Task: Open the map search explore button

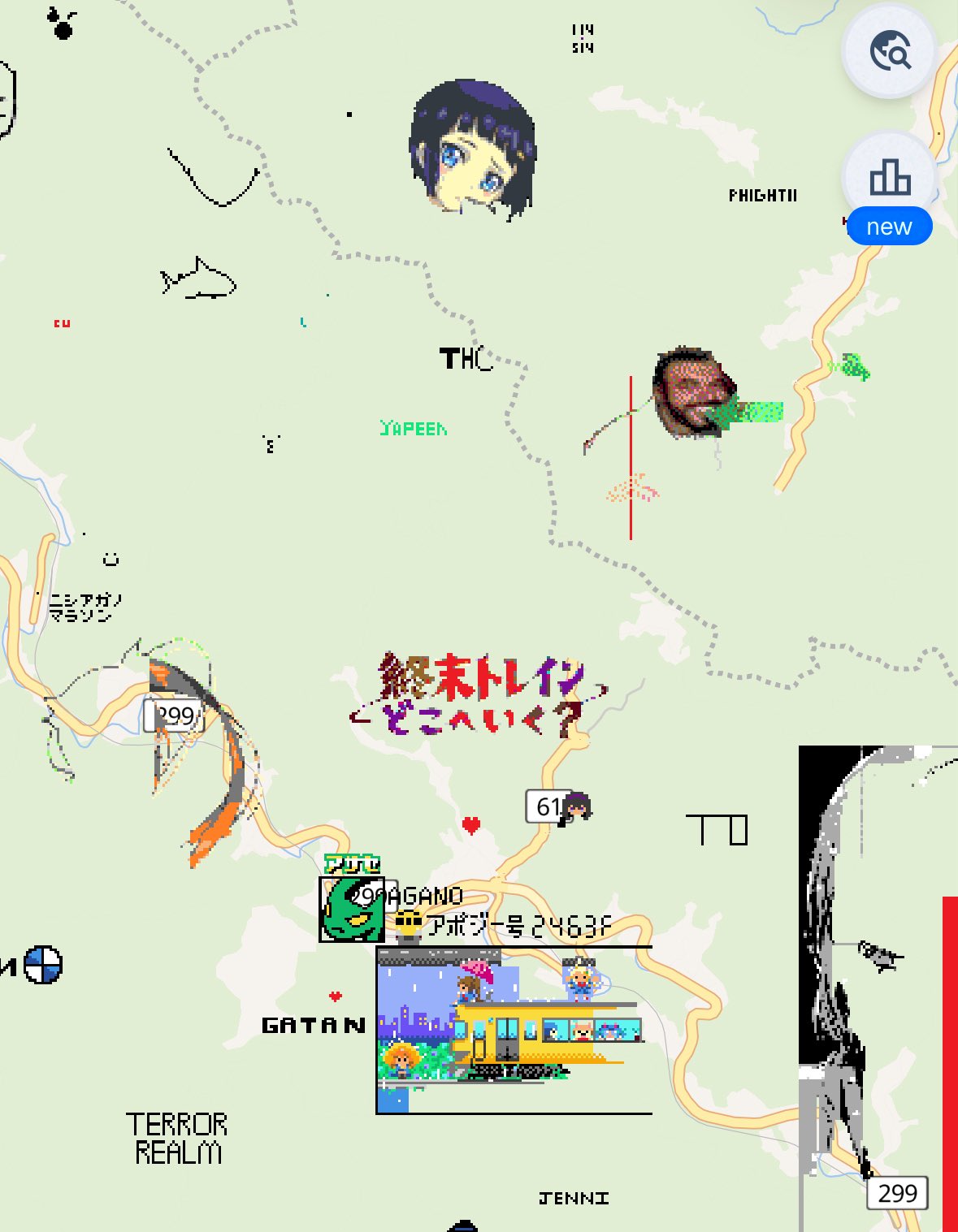Action: point(890,53)
